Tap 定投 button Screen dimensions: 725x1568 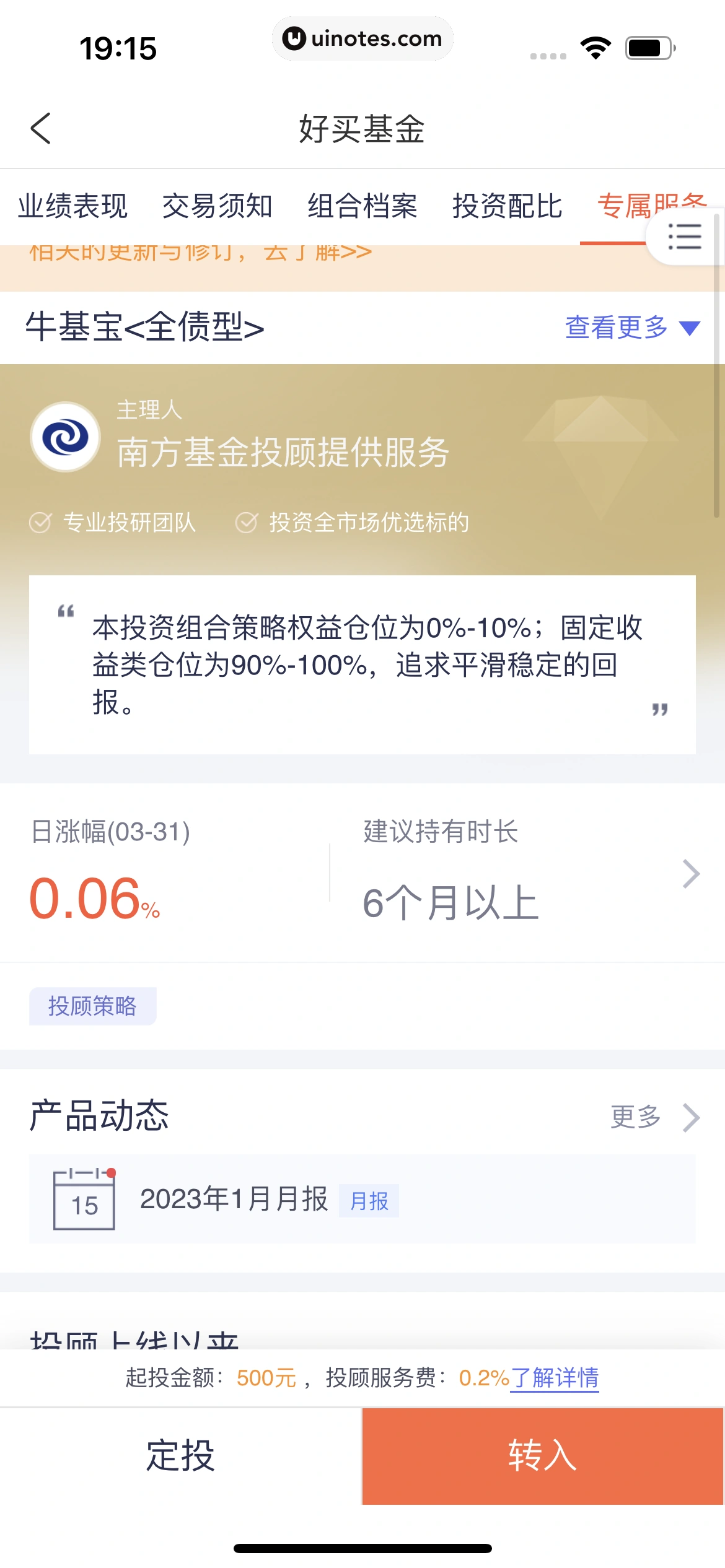180,1455
